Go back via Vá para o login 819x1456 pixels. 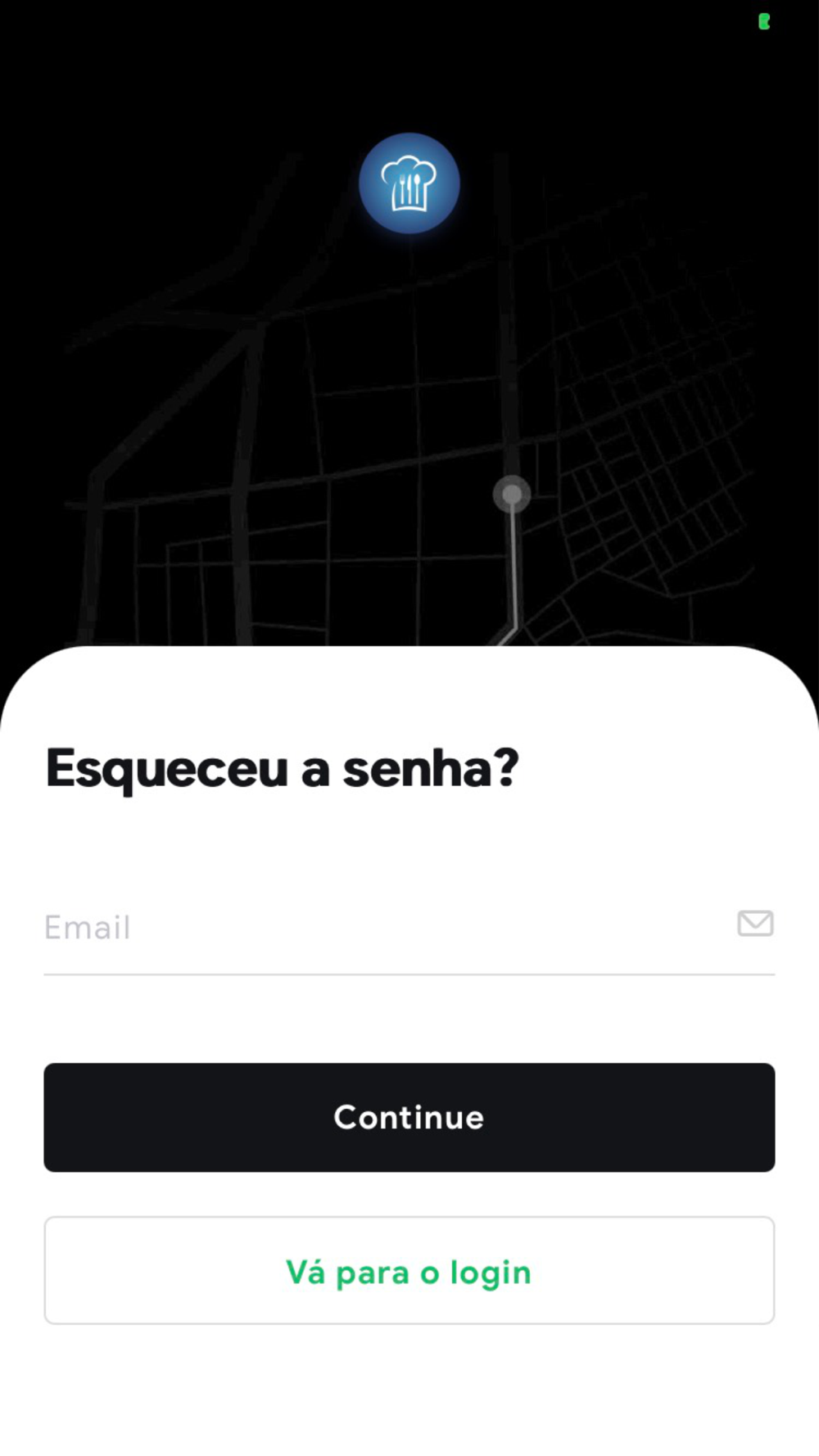coord(409,1270)
